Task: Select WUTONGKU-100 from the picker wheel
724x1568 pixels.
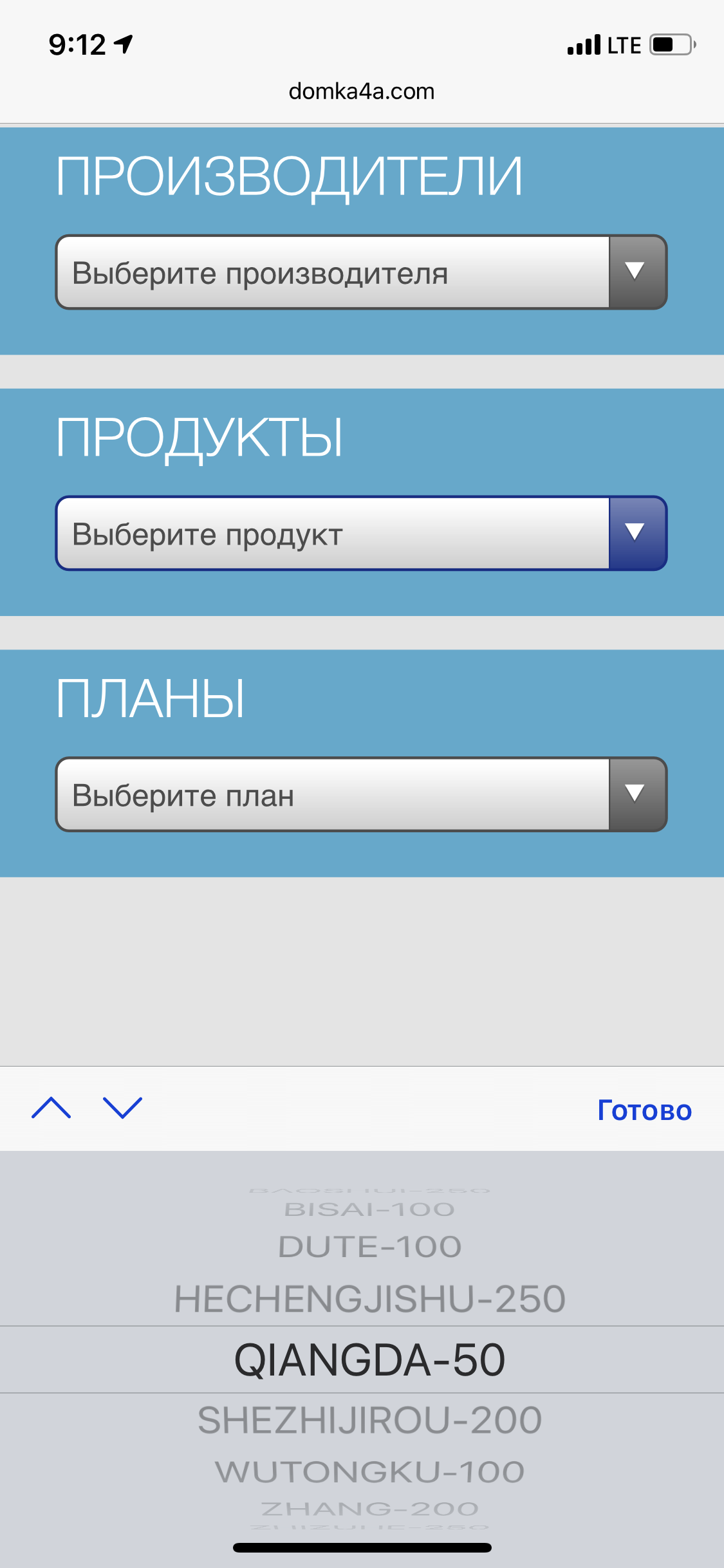Action: 369,1472
